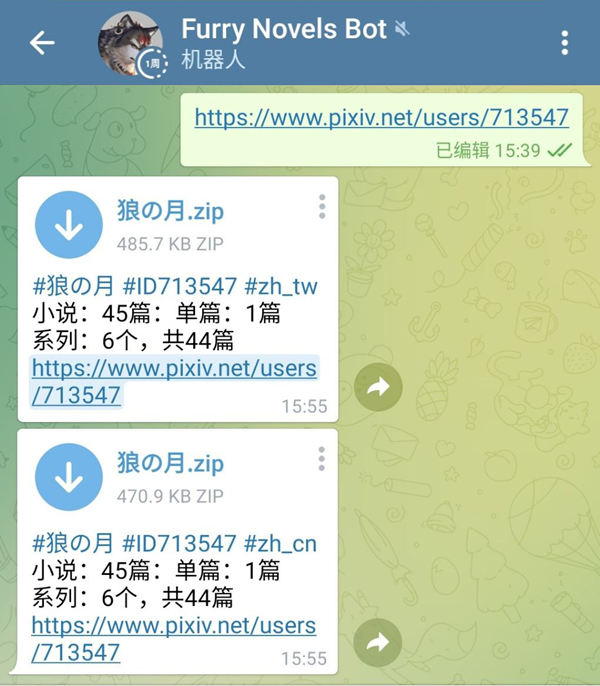Forward the zh_tw zip message

[378, 387]
